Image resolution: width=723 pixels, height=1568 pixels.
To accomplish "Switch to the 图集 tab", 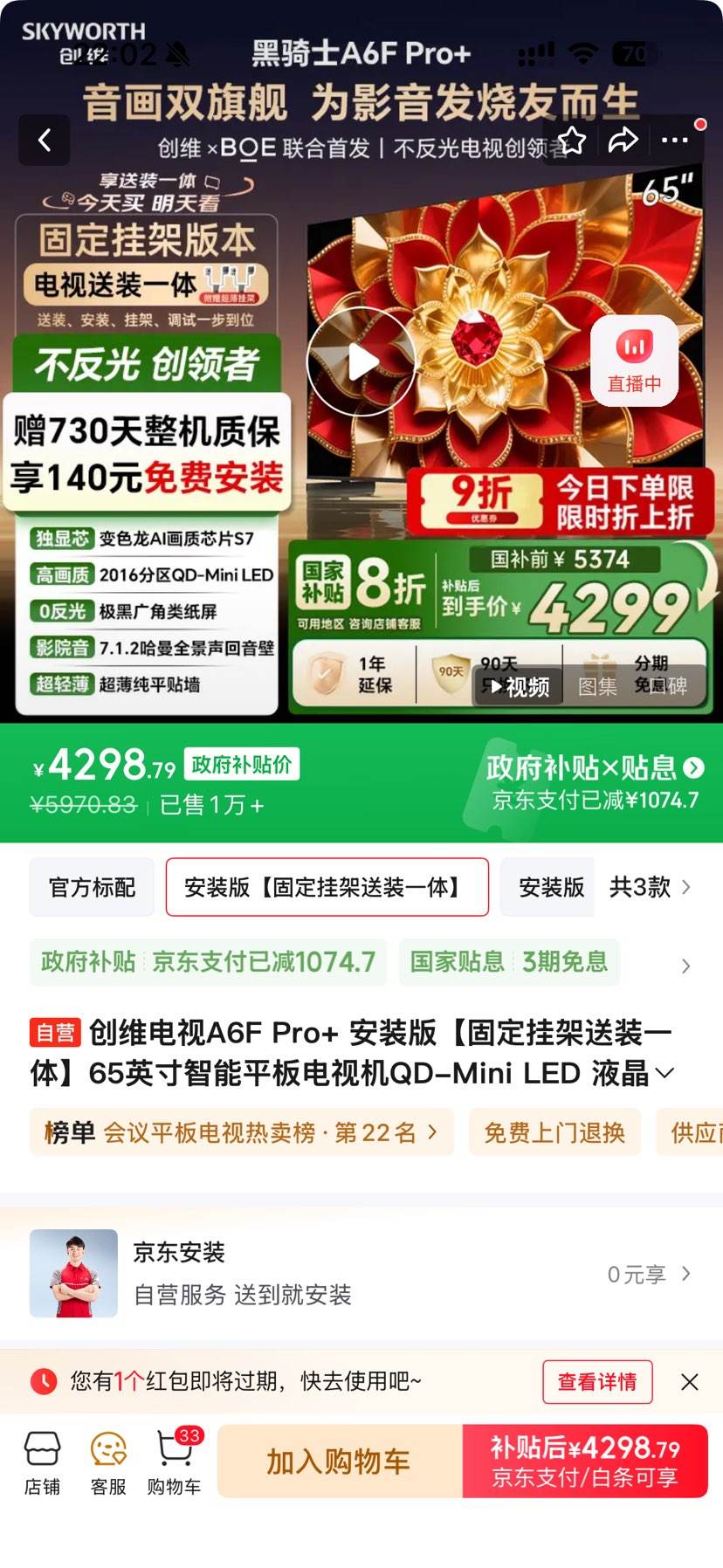I will point(597,687).
